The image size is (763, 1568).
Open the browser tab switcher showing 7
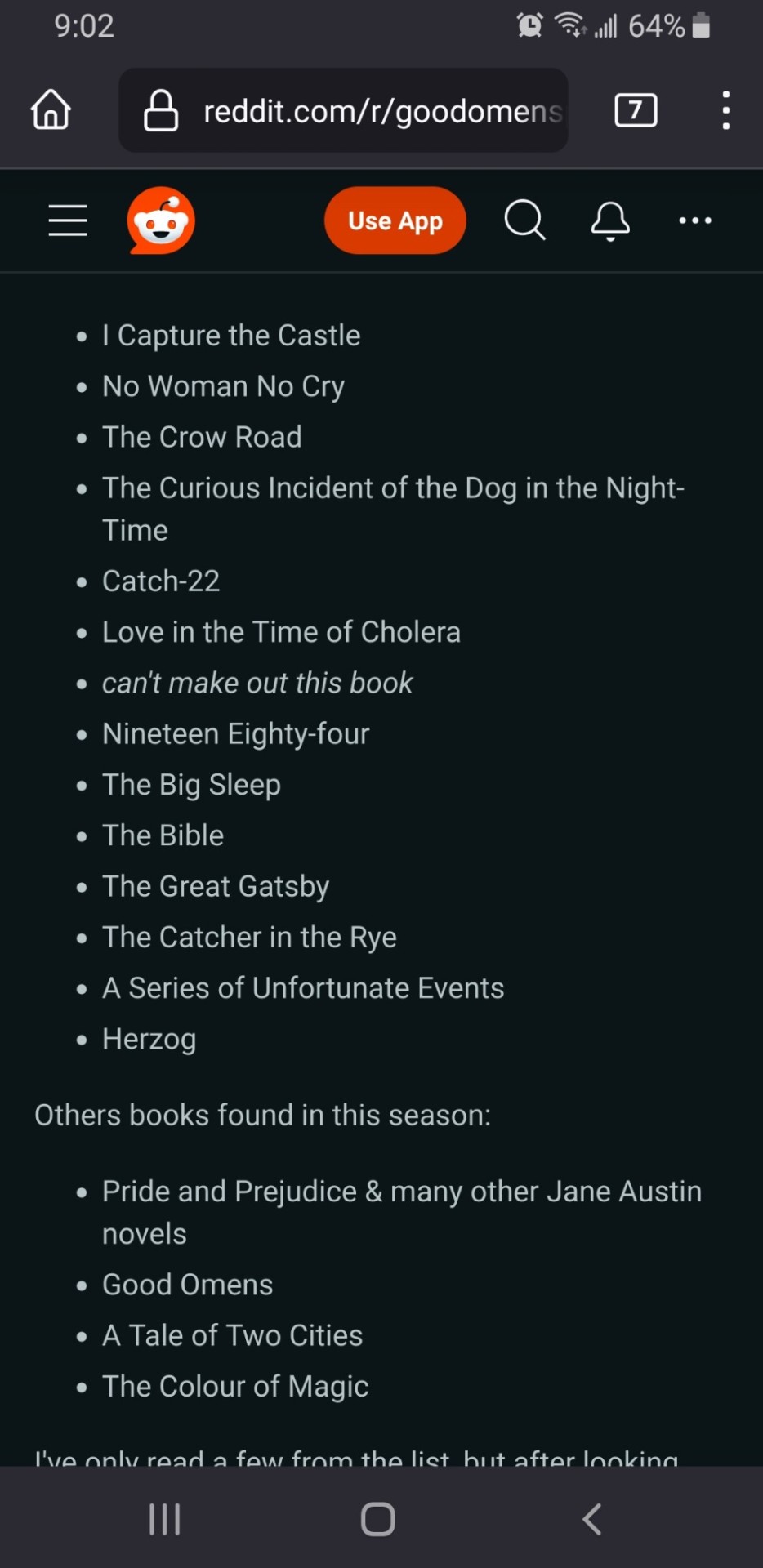tap(636, 110)
